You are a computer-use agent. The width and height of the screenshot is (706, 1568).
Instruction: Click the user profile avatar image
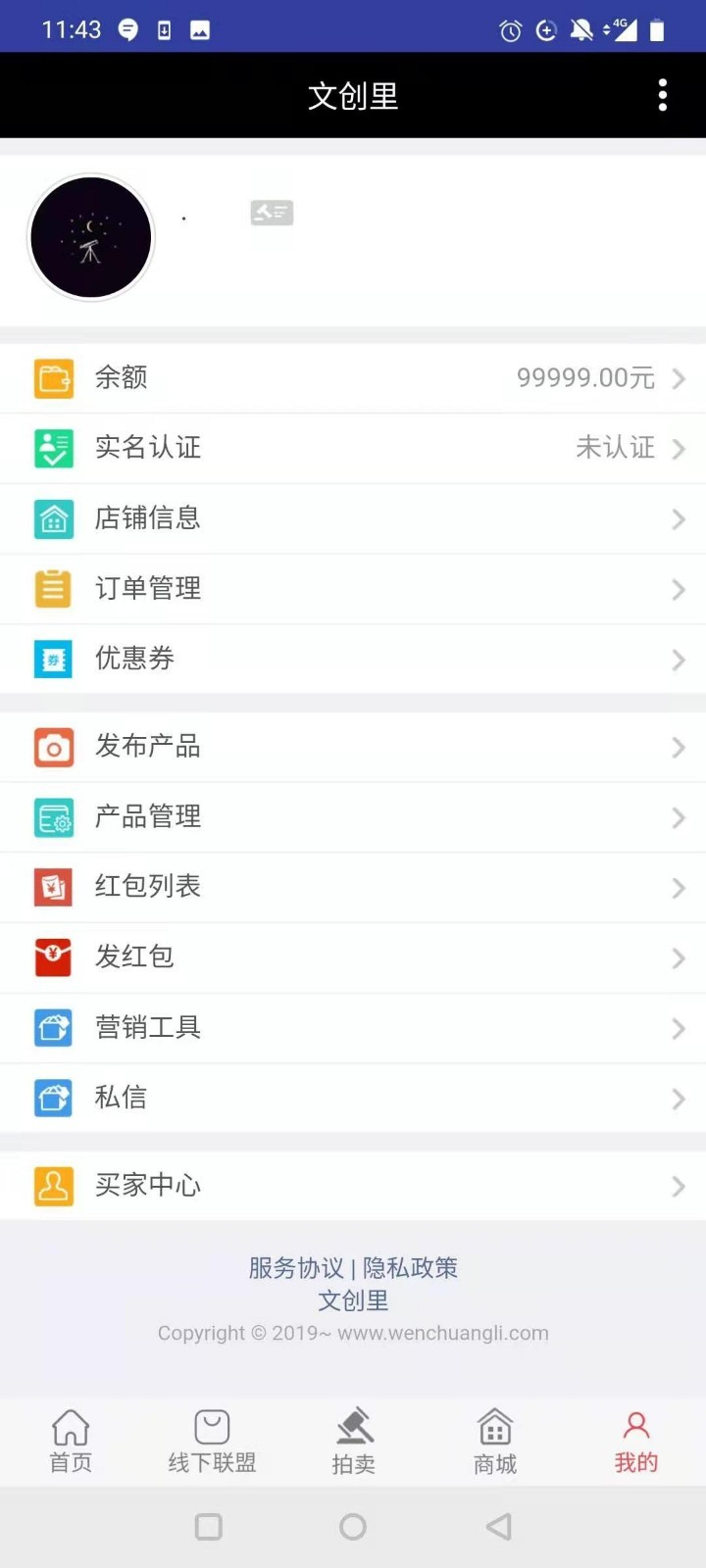(x=90, y=237)
